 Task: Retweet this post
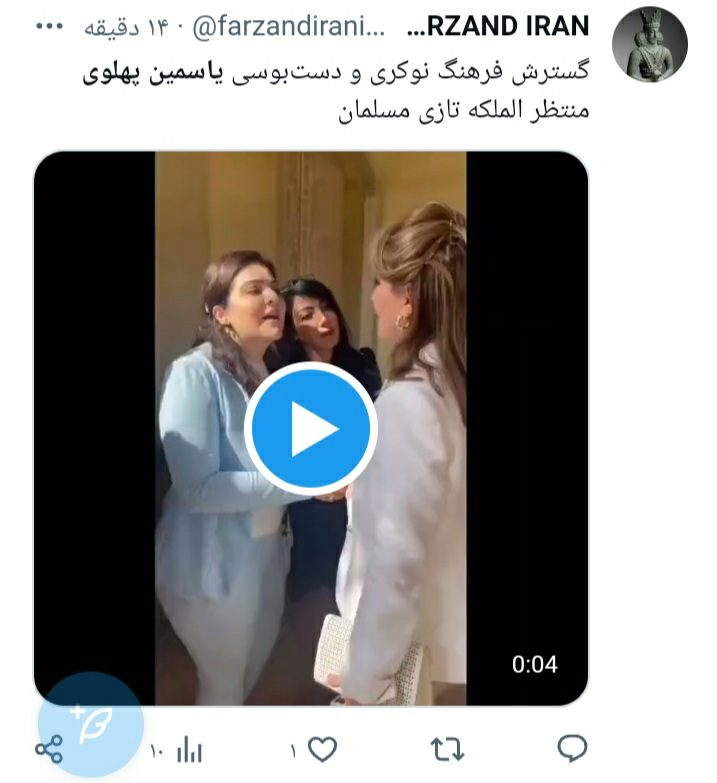coord(445,748)
